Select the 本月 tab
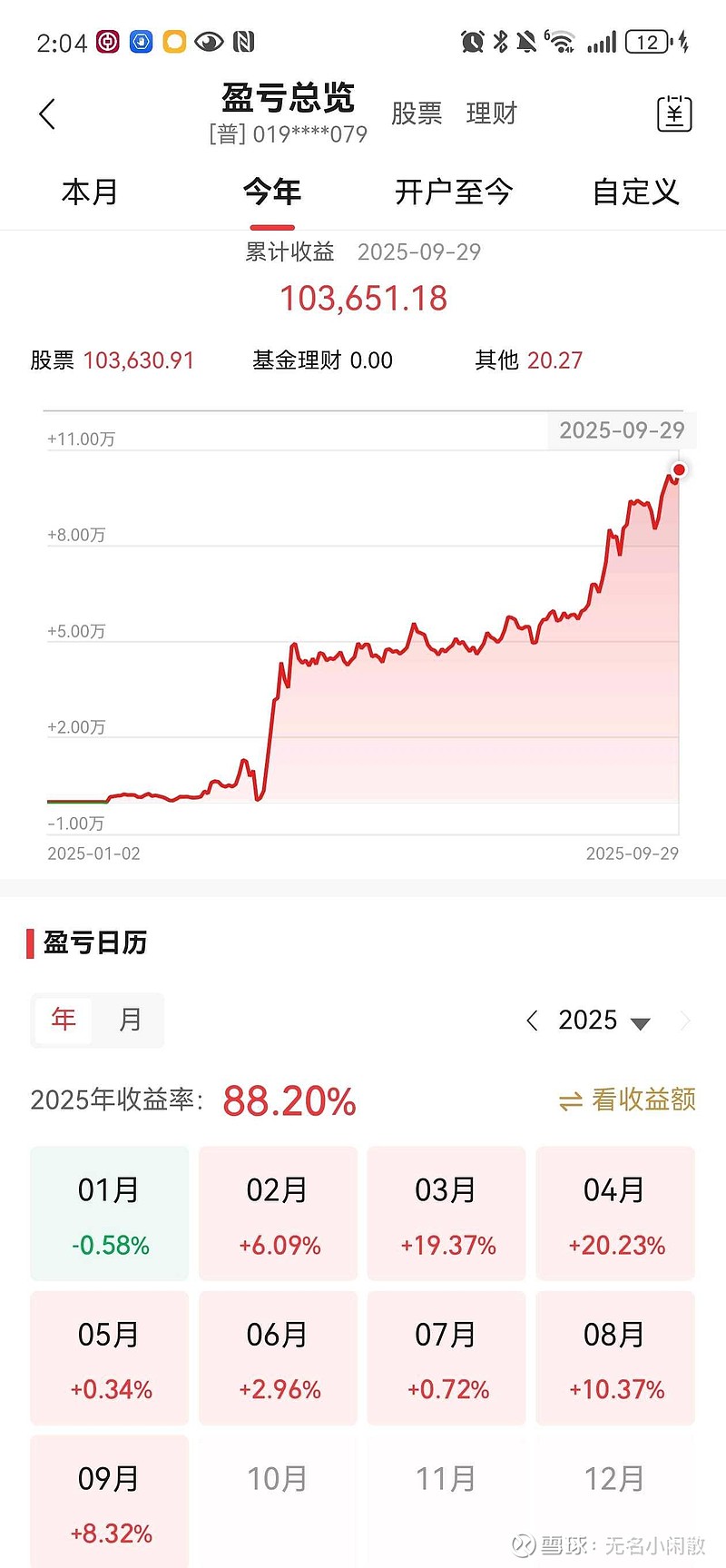726x1568 pixels. tap(90, 192)
